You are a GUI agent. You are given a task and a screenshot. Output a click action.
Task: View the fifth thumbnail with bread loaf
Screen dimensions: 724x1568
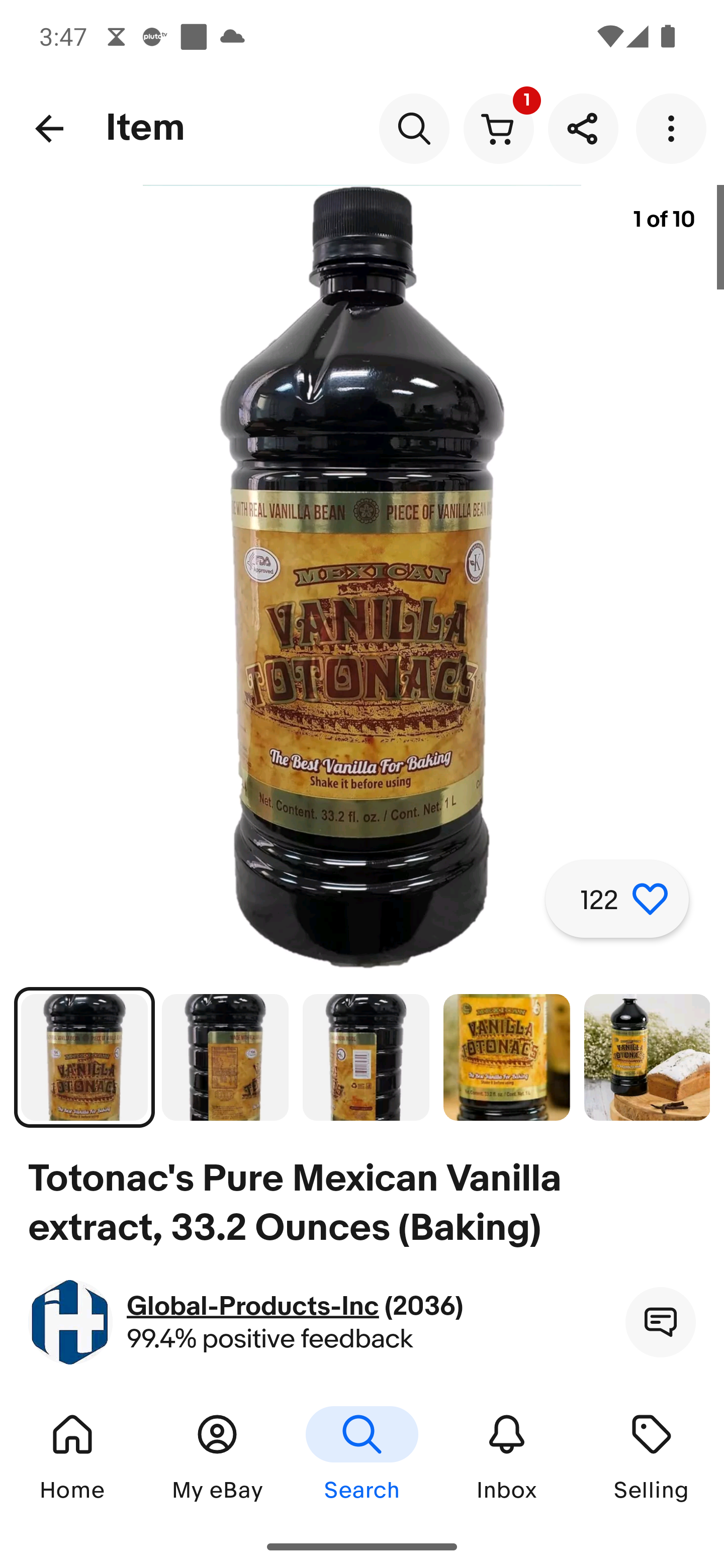(647, 1057)
